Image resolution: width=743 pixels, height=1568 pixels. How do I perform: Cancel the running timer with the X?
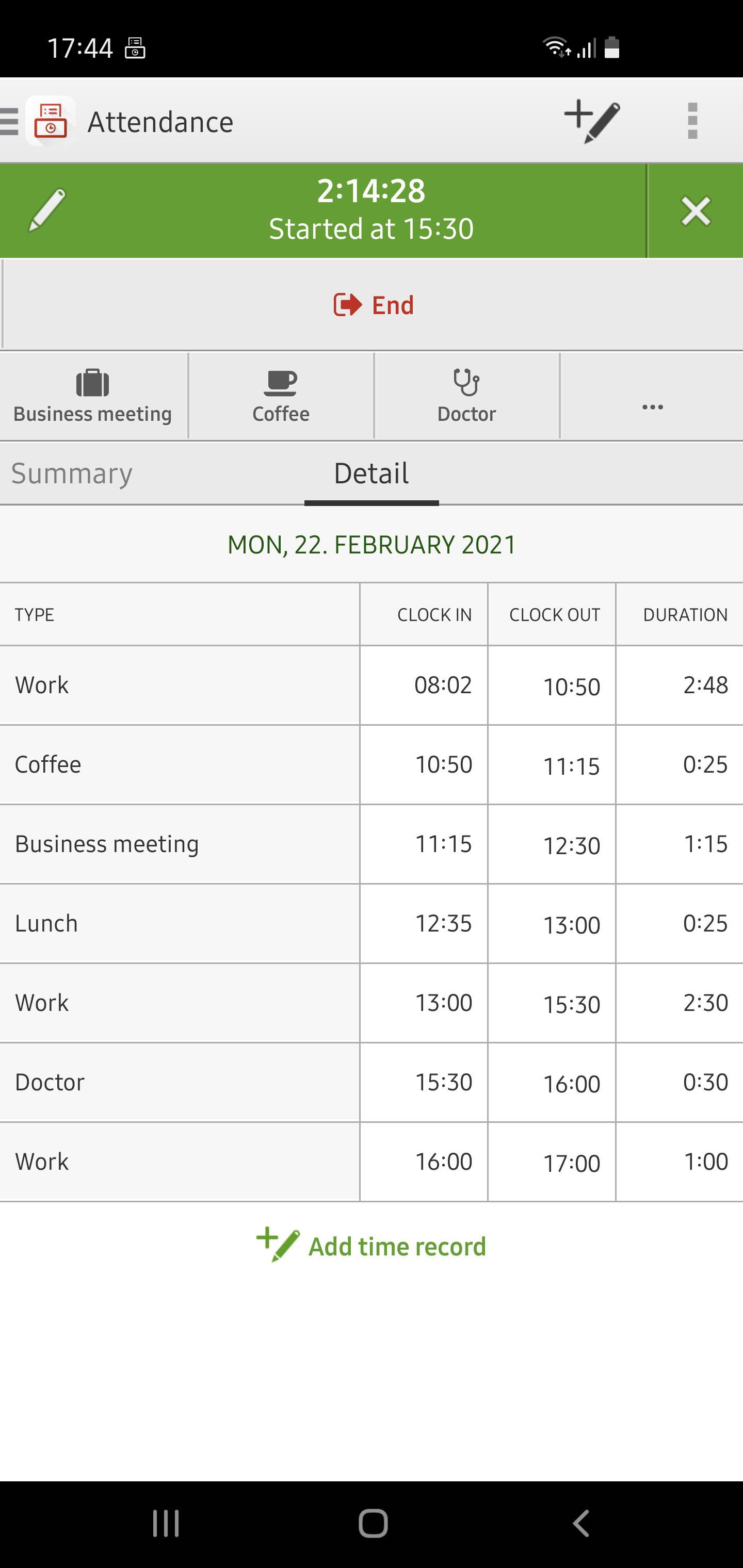(696, 211)
